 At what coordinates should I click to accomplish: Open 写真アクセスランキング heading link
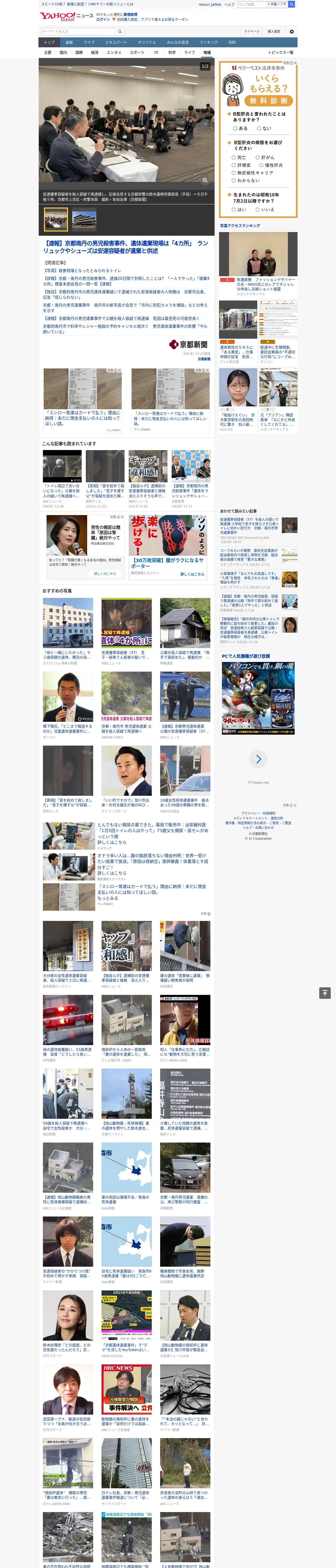[x=240, y=226]
